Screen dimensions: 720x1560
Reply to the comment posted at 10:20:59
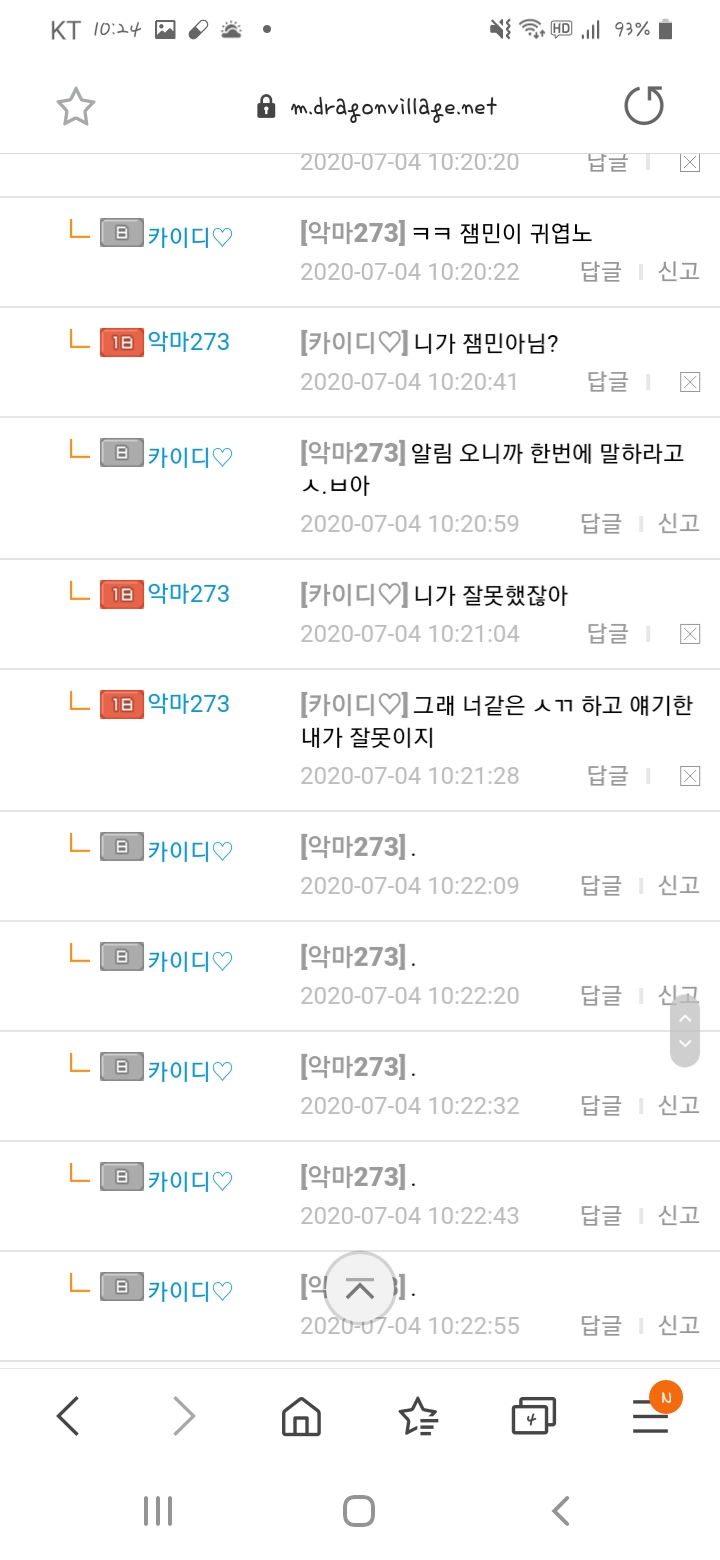coord(601,523)
